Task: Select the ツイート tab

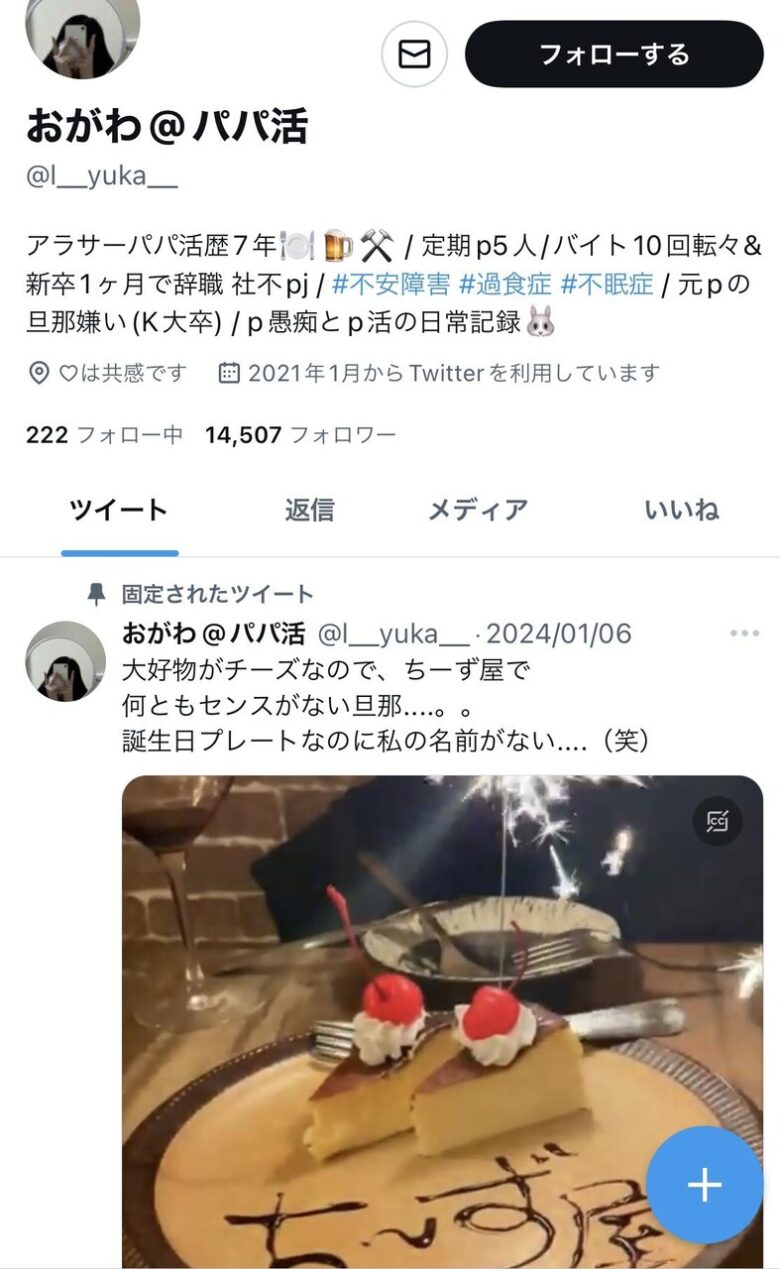Action: pos(119,510)
